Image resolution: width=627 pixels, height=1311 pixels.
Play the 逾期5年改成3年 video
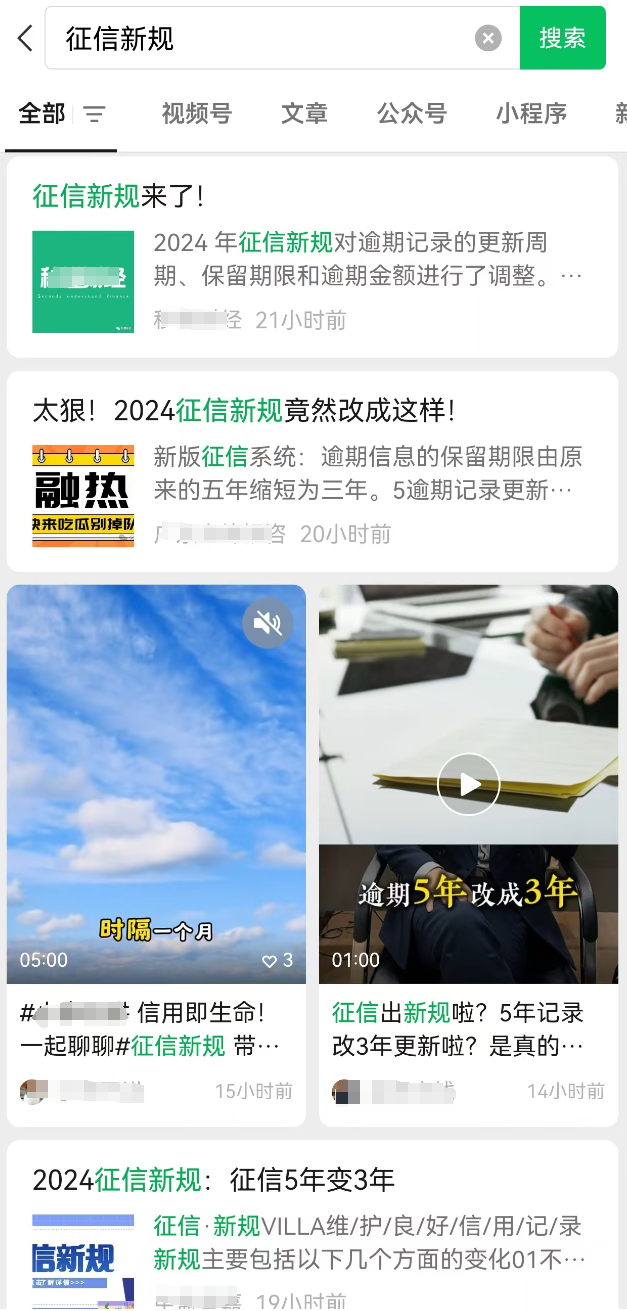pos(468,784)
